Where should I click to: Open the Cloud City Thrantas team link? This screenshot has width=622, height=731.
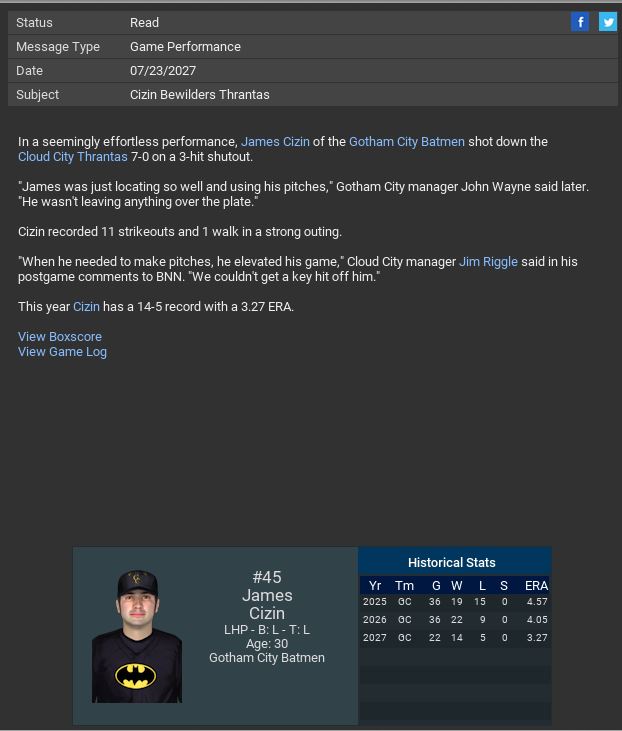[x=73, y=157]
